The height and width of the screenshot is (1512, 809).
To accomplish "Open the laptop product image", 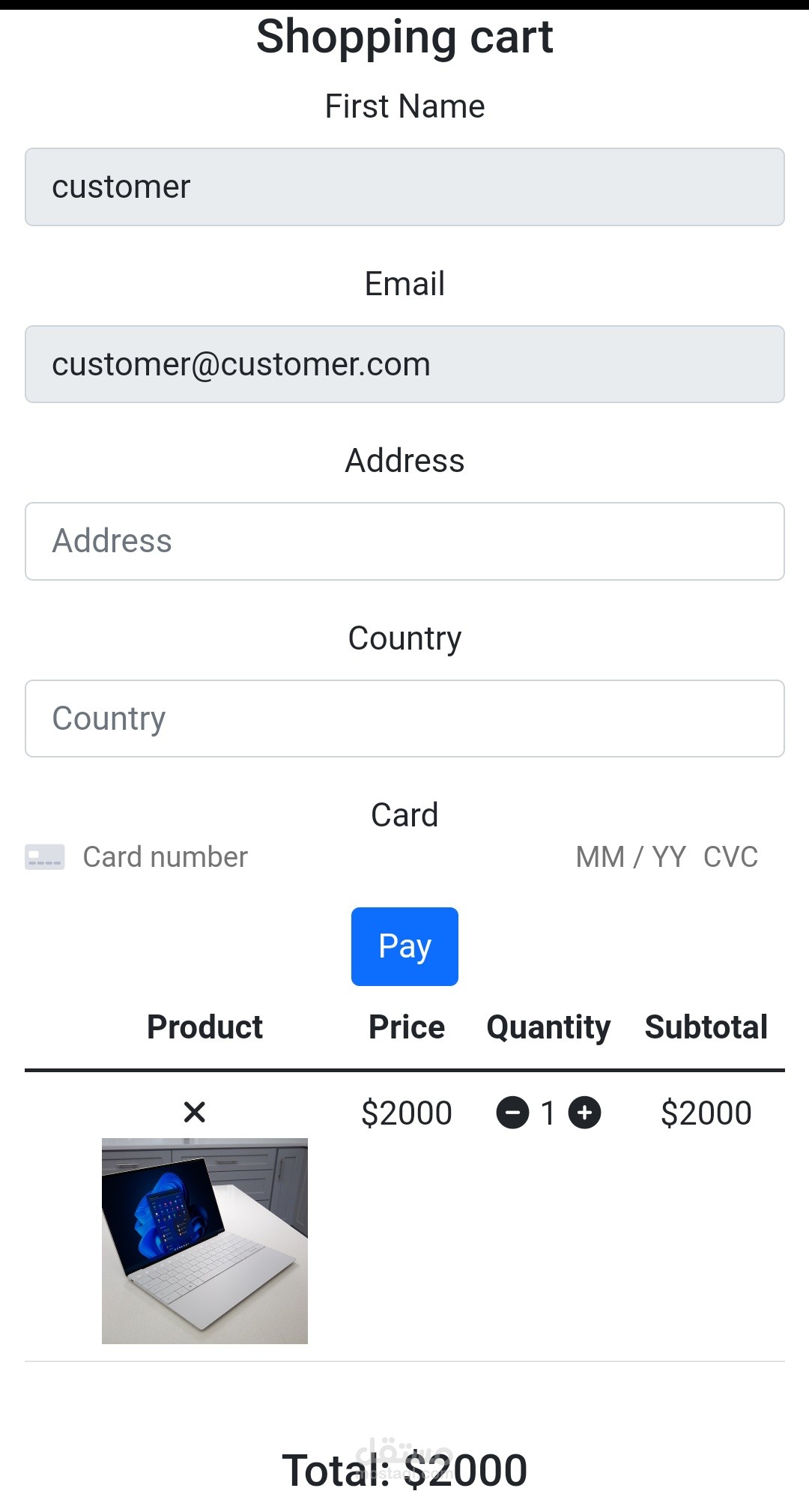I will (x=204, y=1241).
